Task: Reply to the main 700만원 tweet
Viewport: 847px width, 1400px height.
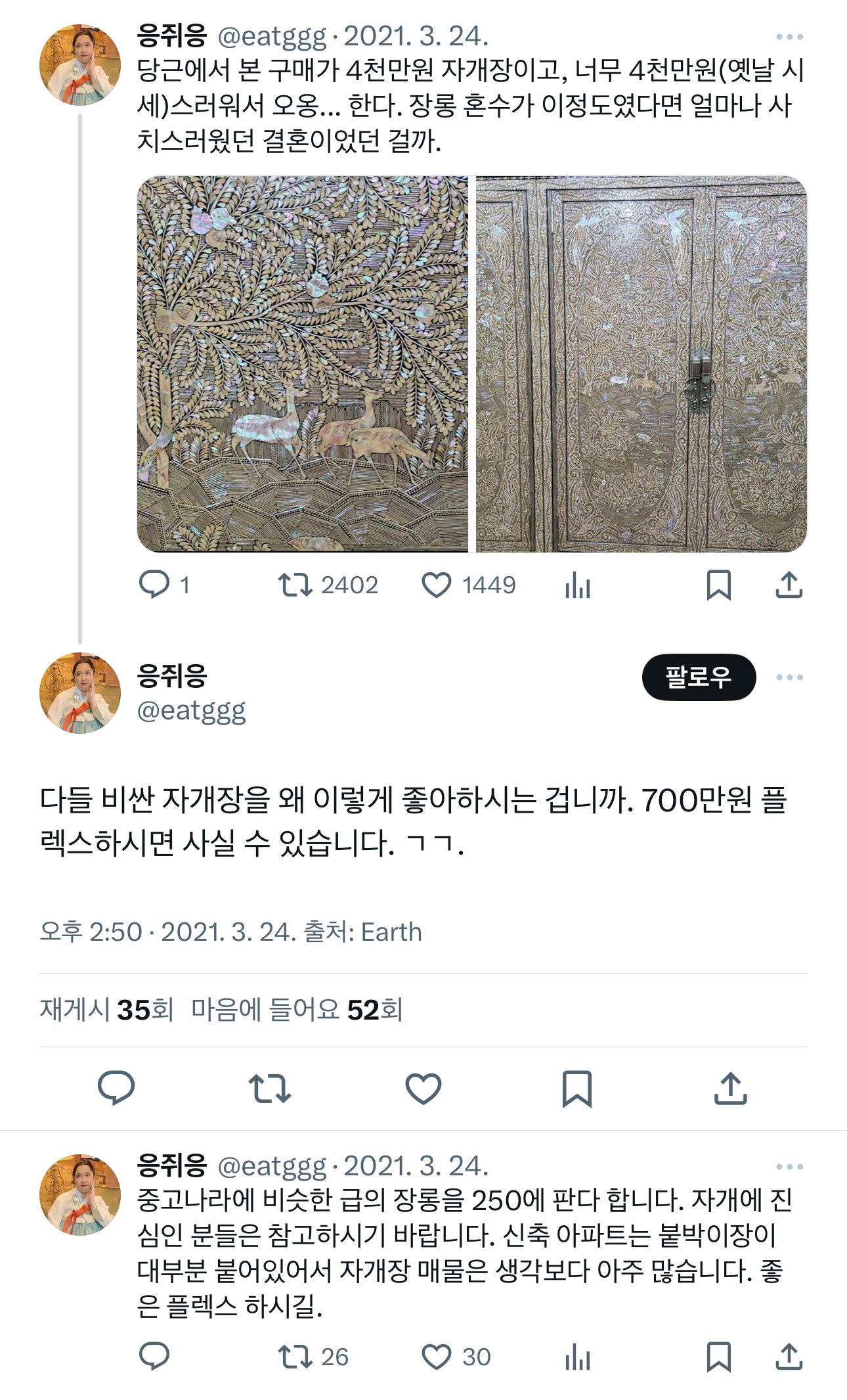Action: pos(116,1089)
